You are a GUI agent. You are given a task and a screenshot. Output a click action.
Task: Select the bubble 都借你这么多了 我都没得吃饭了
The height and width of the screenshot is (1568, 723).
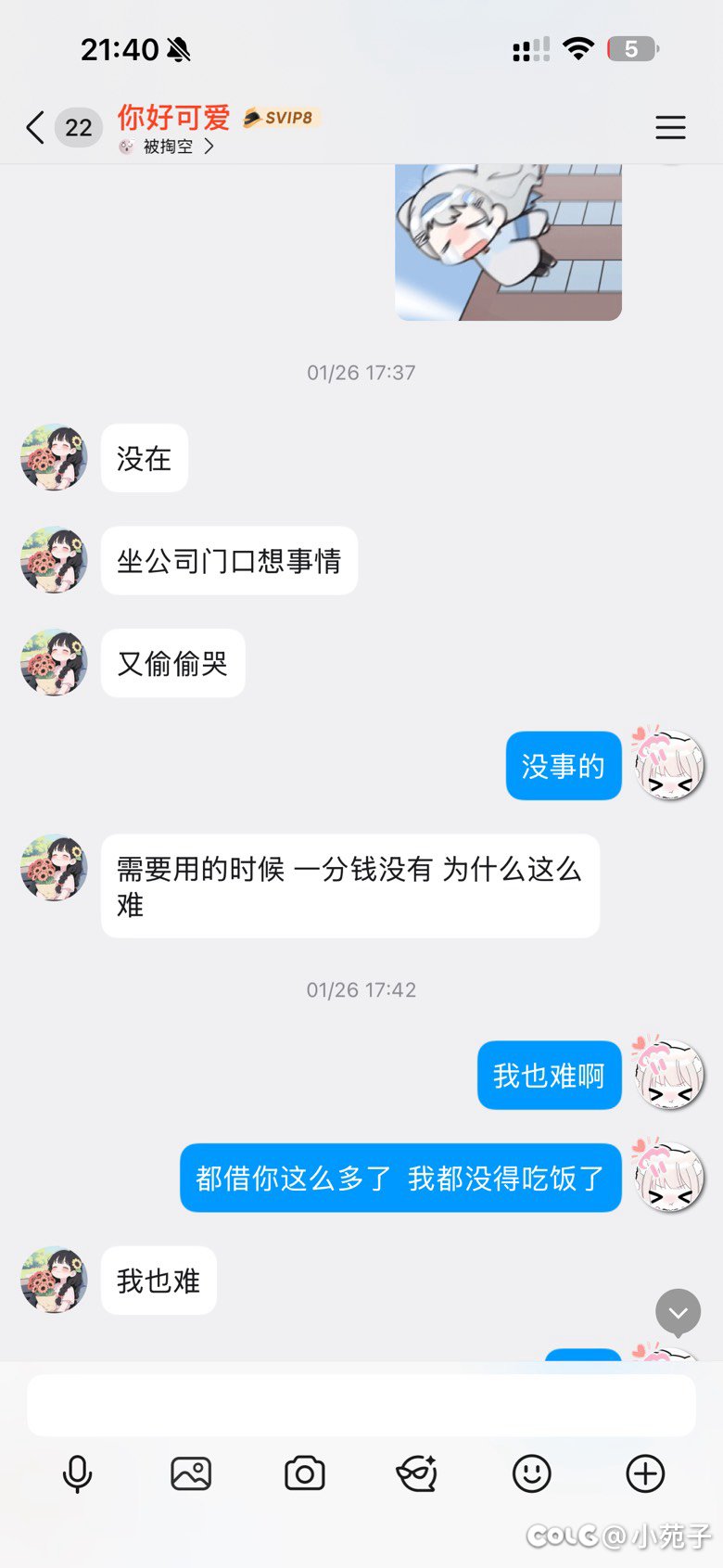click(x=400, y=1178)
